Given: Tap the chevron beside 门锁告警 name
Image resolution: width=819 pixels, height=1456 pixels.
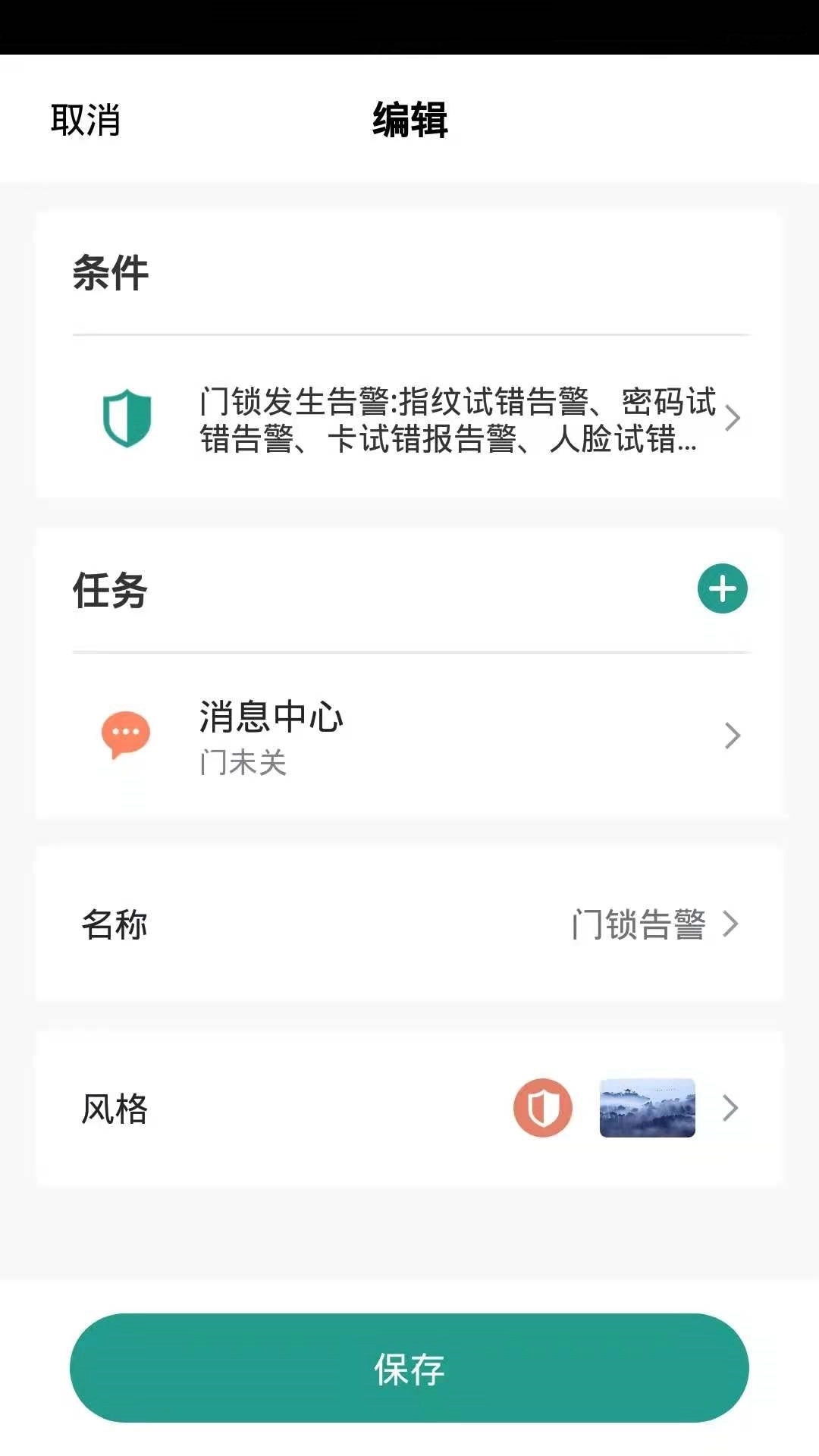Looking at the screenshot, I should [x=730, y=924].
